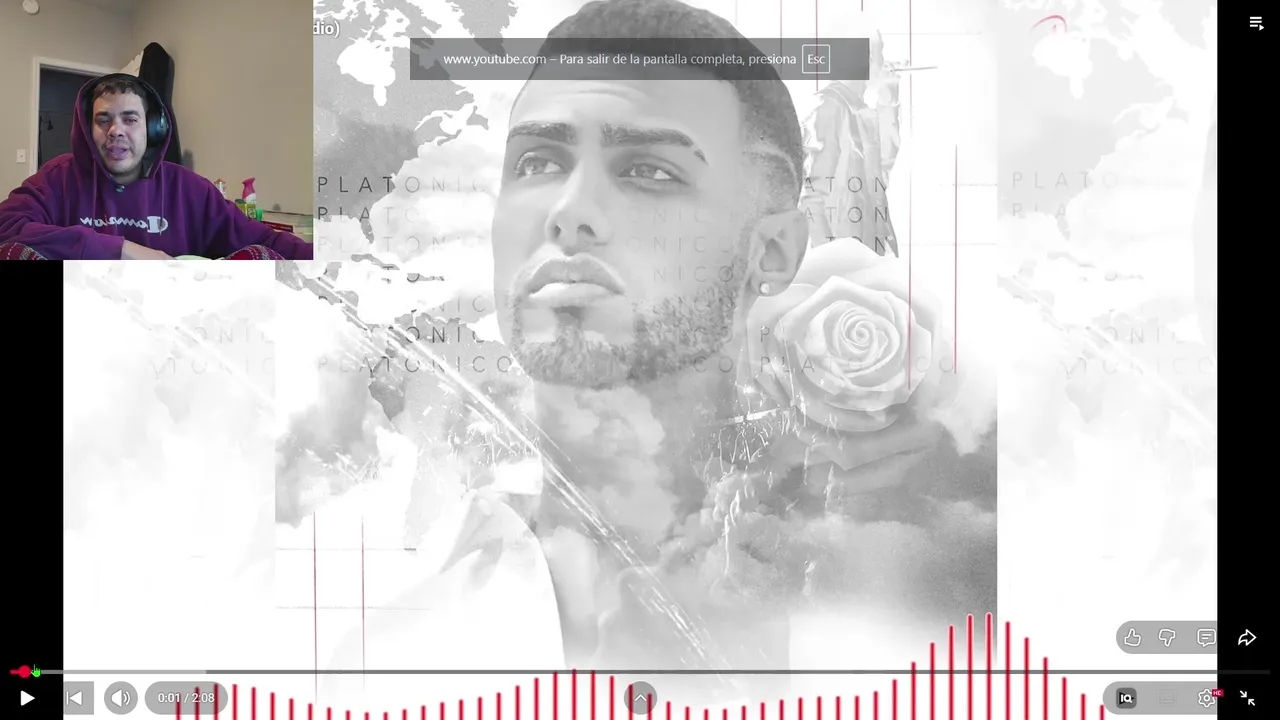Open the IQ extension button
Screen dimensions: 1280x720
pos(1126,698)
